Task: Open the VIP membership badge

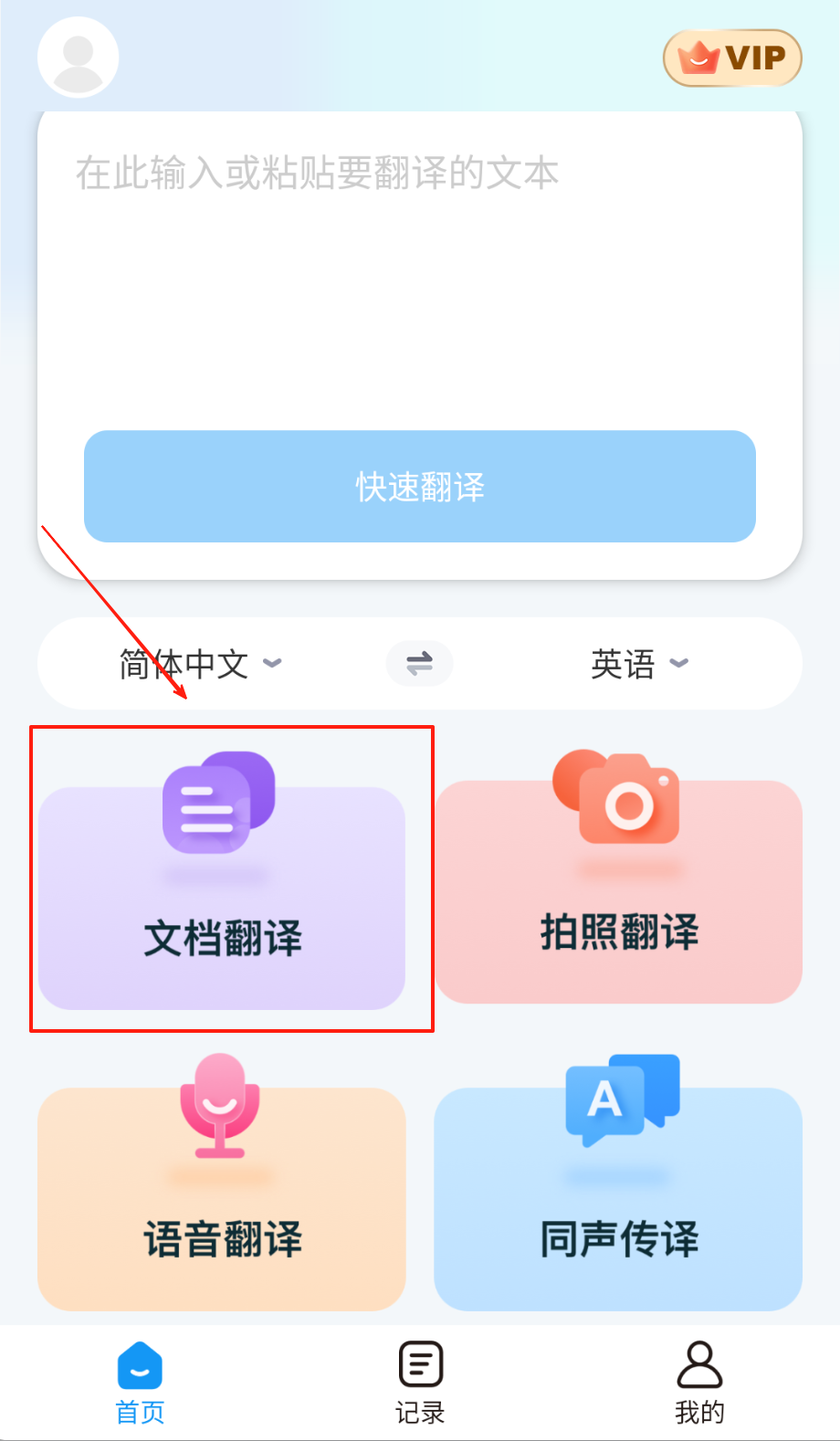Action: click(732, 58)
